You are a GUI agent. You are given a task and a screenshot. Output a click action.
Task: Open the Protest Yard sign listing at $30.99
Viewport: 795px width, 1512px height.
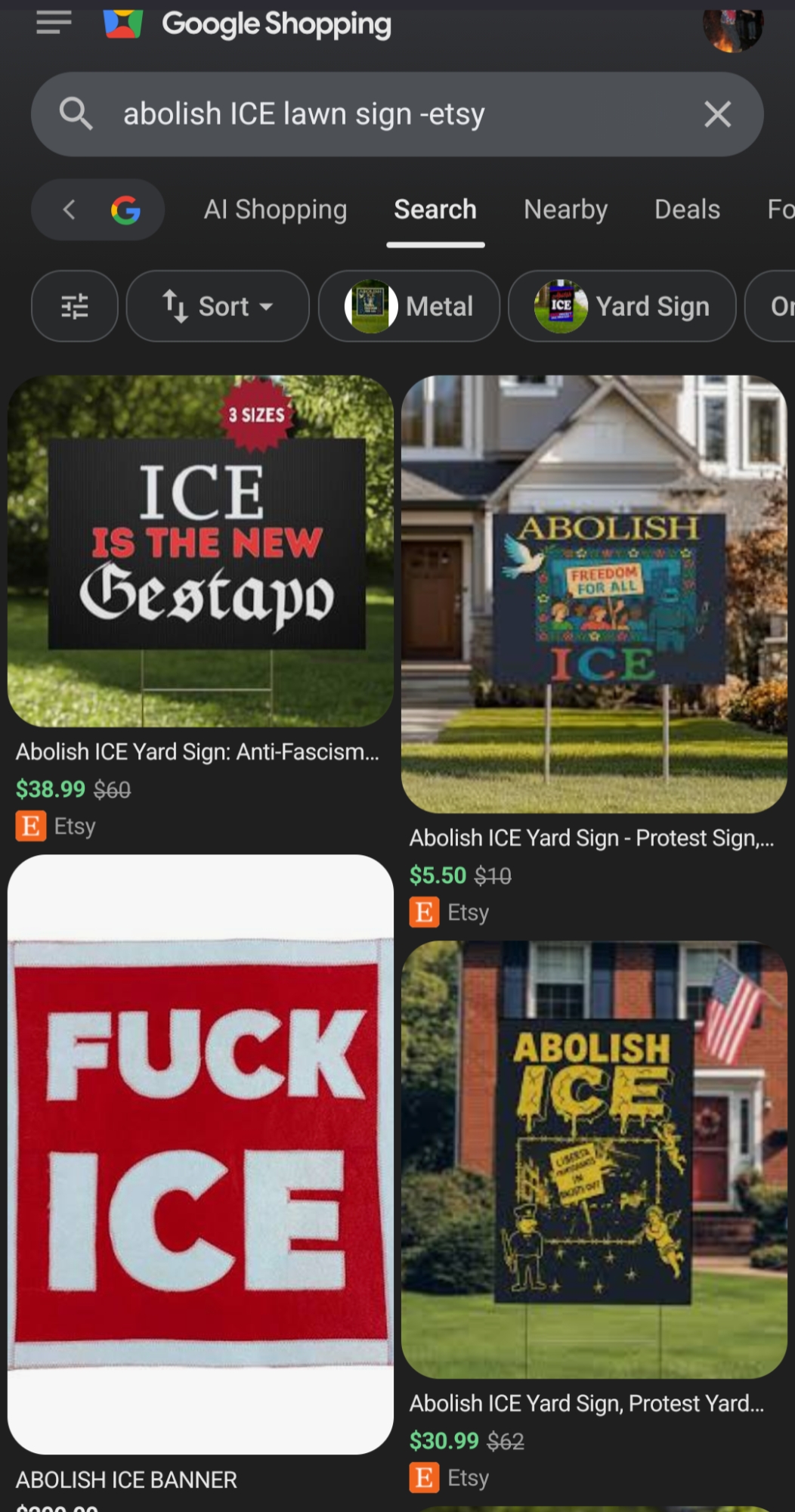tap(594, 1159)
